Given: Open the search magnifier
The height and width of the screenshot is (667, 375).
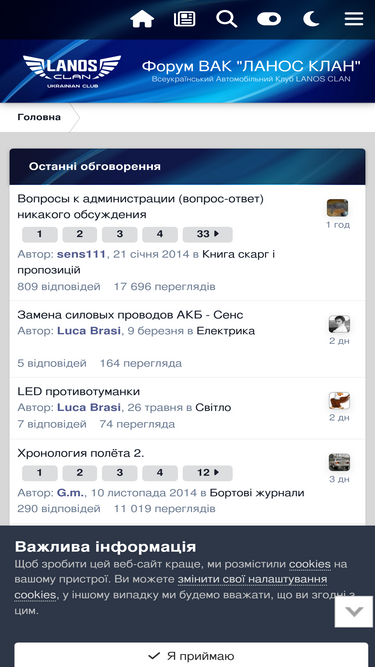Looking at the screenshot, I should (x=227, y=19).
